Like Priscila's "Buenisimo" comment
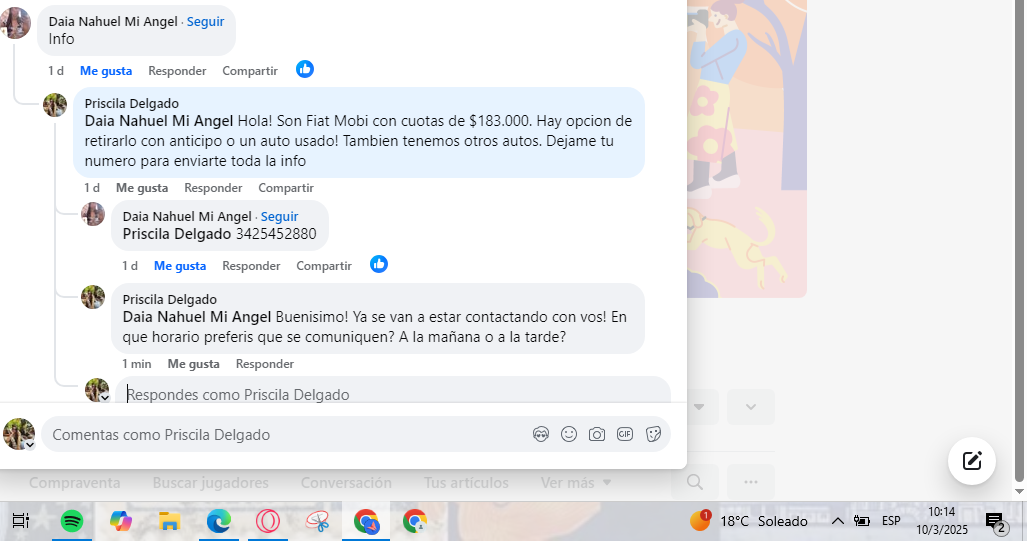This screenshot has width=1027, height=541. 193,364
